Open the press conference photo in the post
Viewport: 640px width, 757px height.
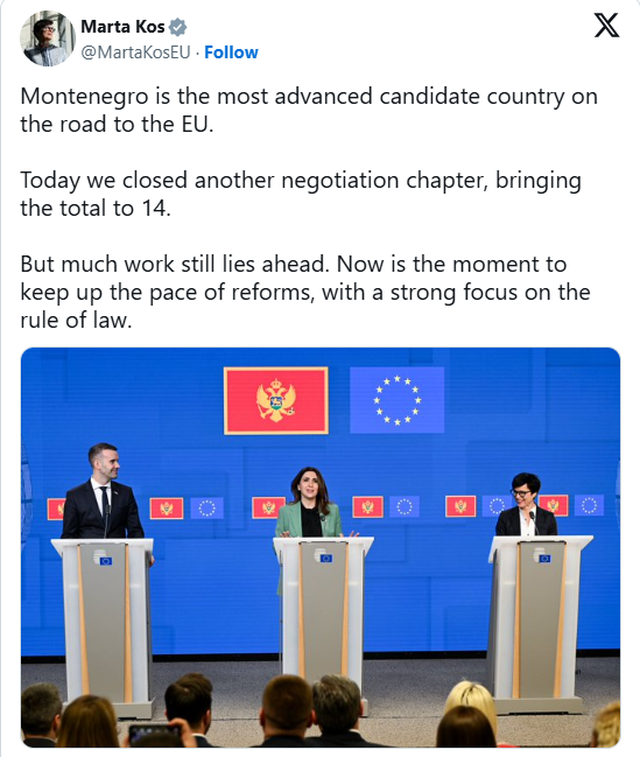(x=320, y=547)
